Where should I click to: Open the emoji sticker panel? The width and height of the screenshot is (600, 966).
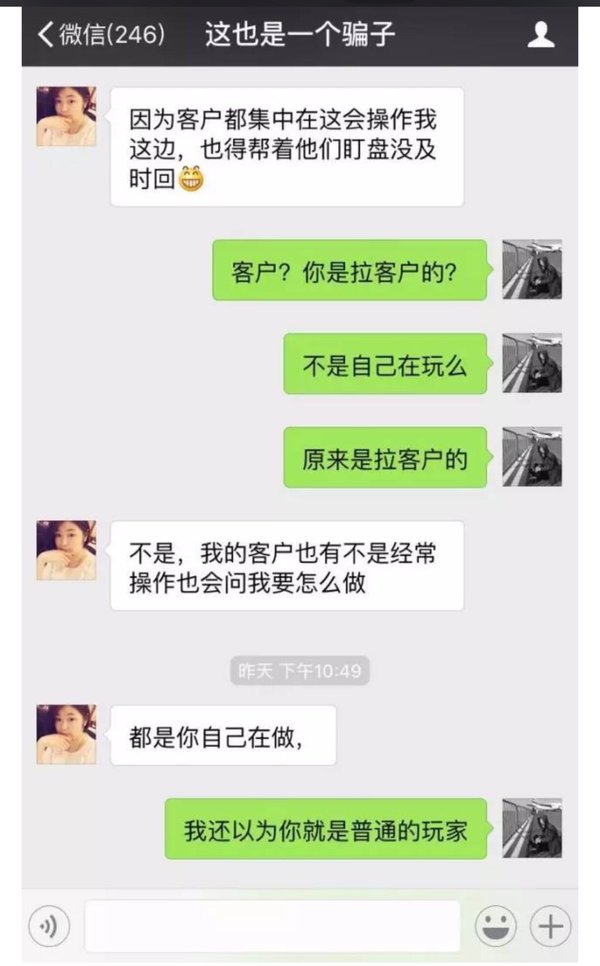(x=495, y=925)
